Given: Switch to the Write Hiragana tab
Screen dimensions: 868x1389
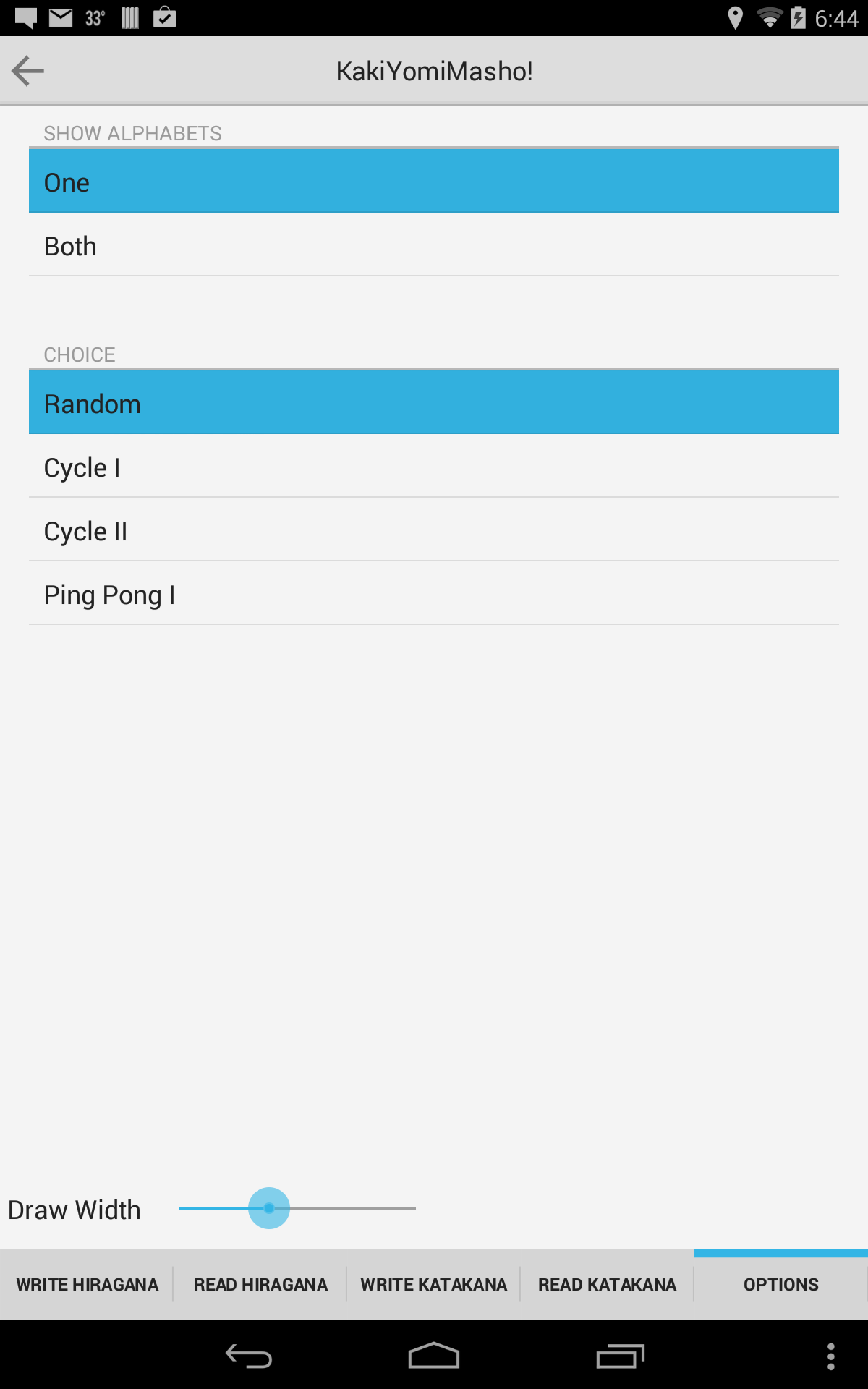Looking at the screenshot, I should pyautogui.click(x=87, y=1285).
